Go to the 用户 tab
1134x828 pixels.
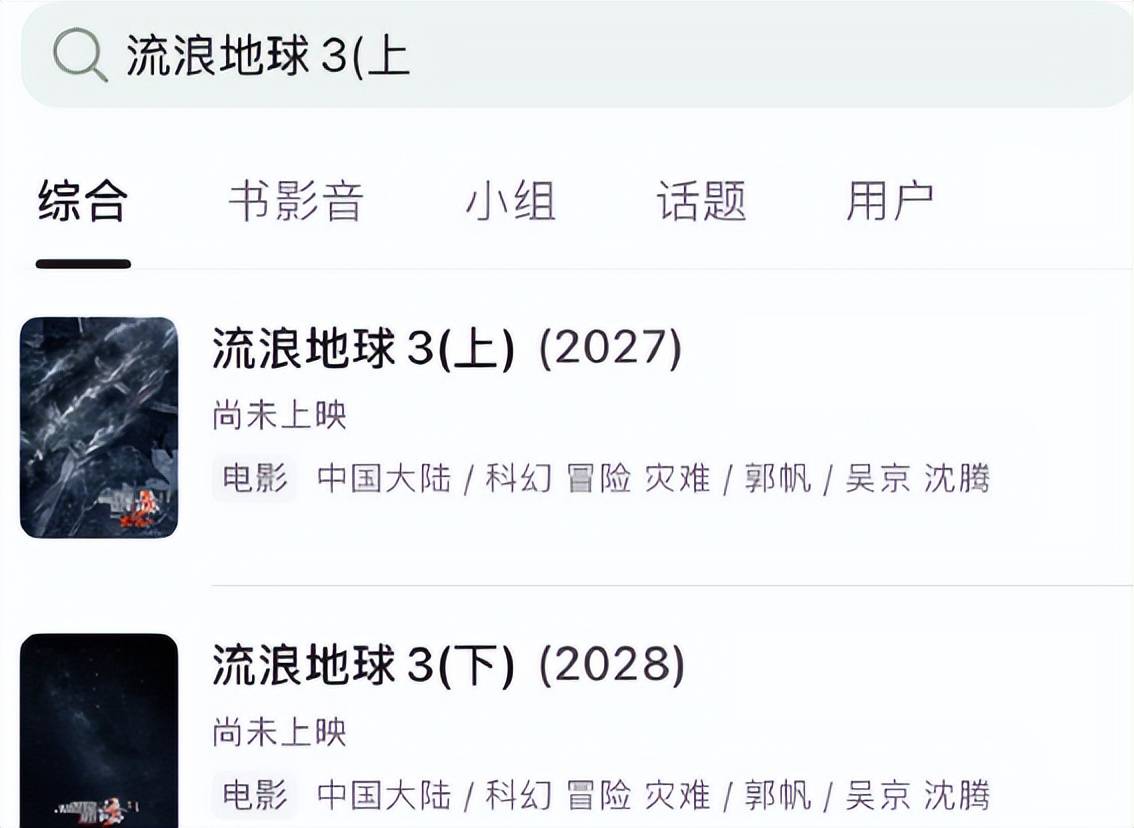(889, 202)
